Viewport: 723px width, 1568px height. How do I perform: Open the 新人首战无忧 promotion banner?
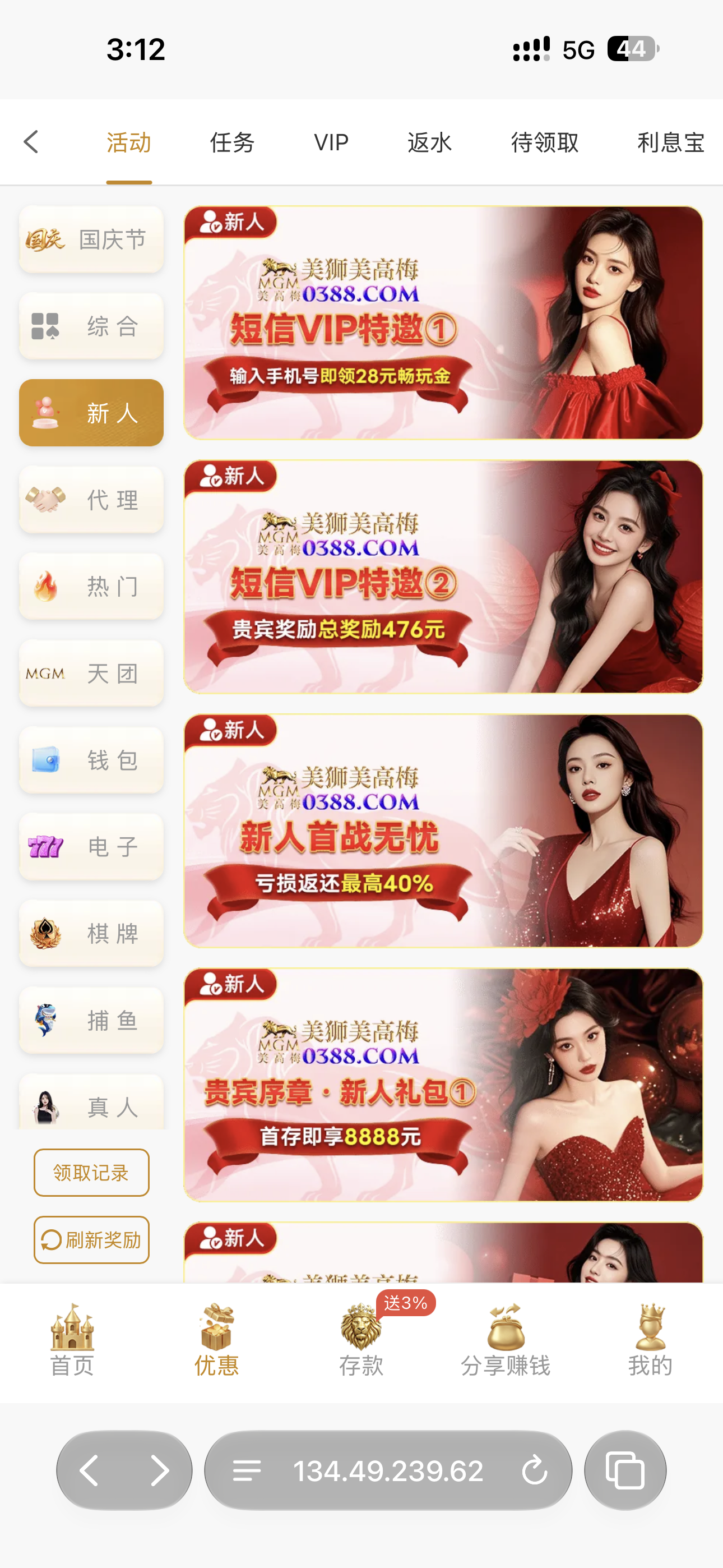[x=443, y=831]
